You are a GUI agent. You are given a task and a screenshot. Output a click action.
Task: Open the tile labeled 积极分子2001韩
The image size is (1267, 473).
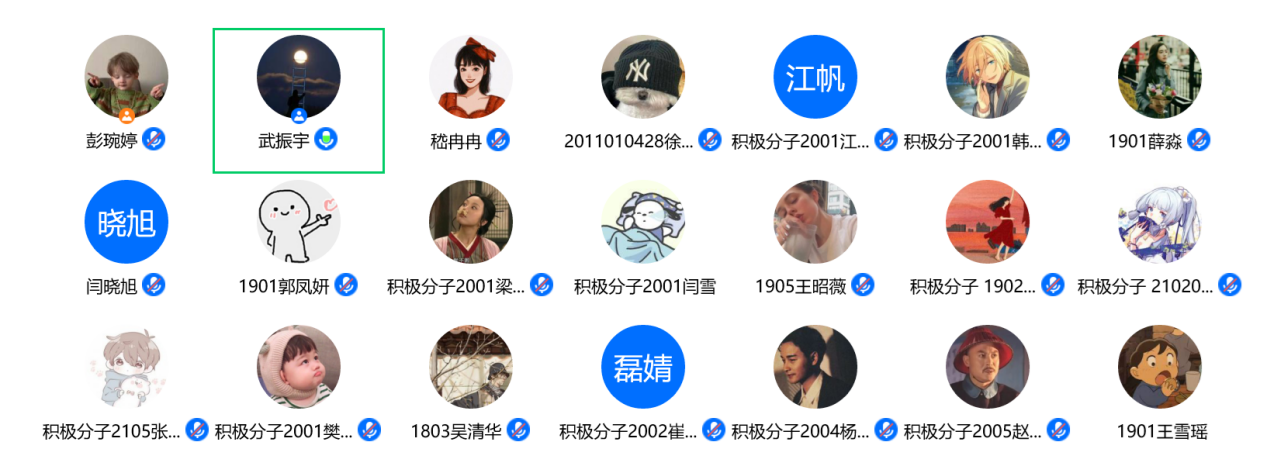pyautogui.click(x=987, y=78)
